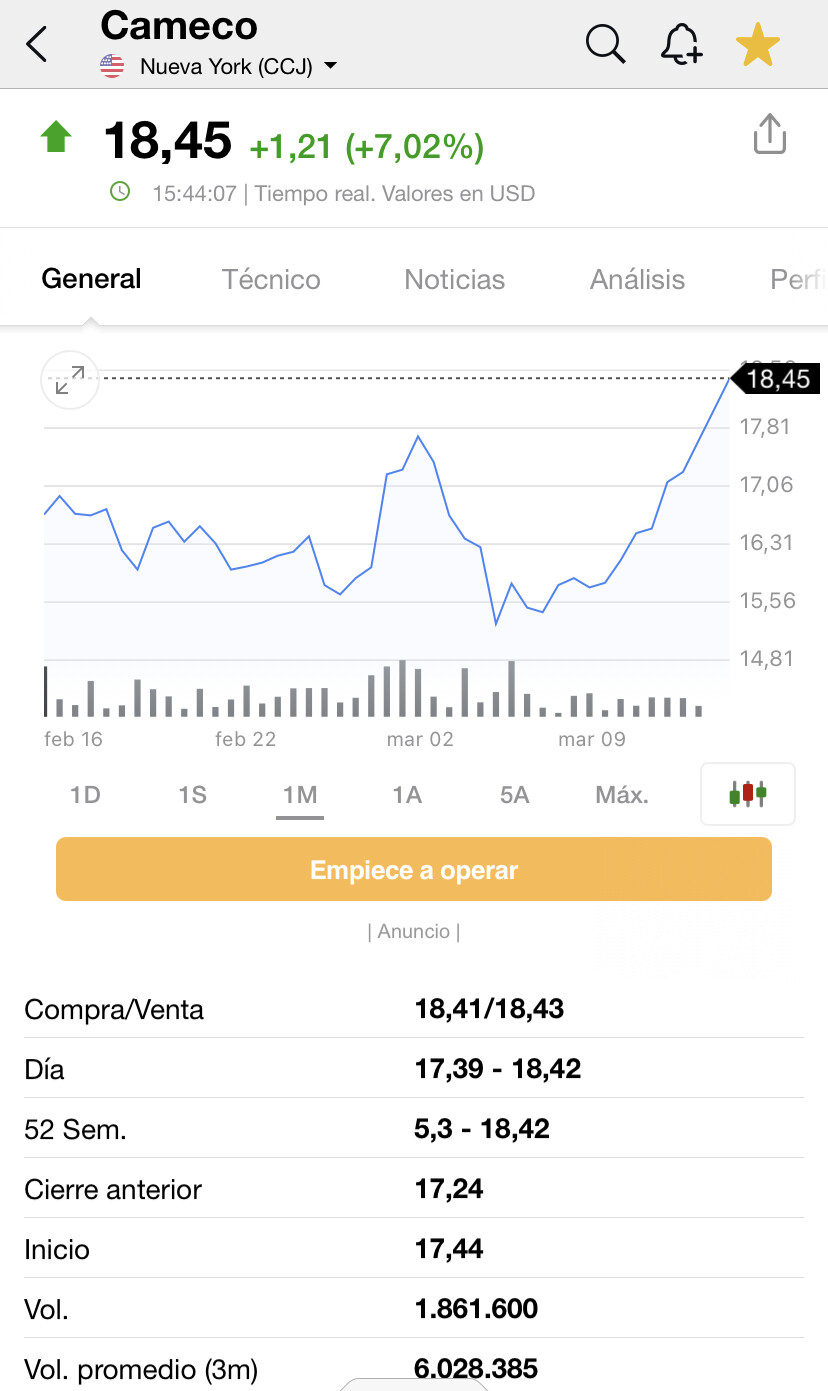This screenshot has height=1391, width=828.
Task: Open the Noticias tab
Action: point(454,279)
